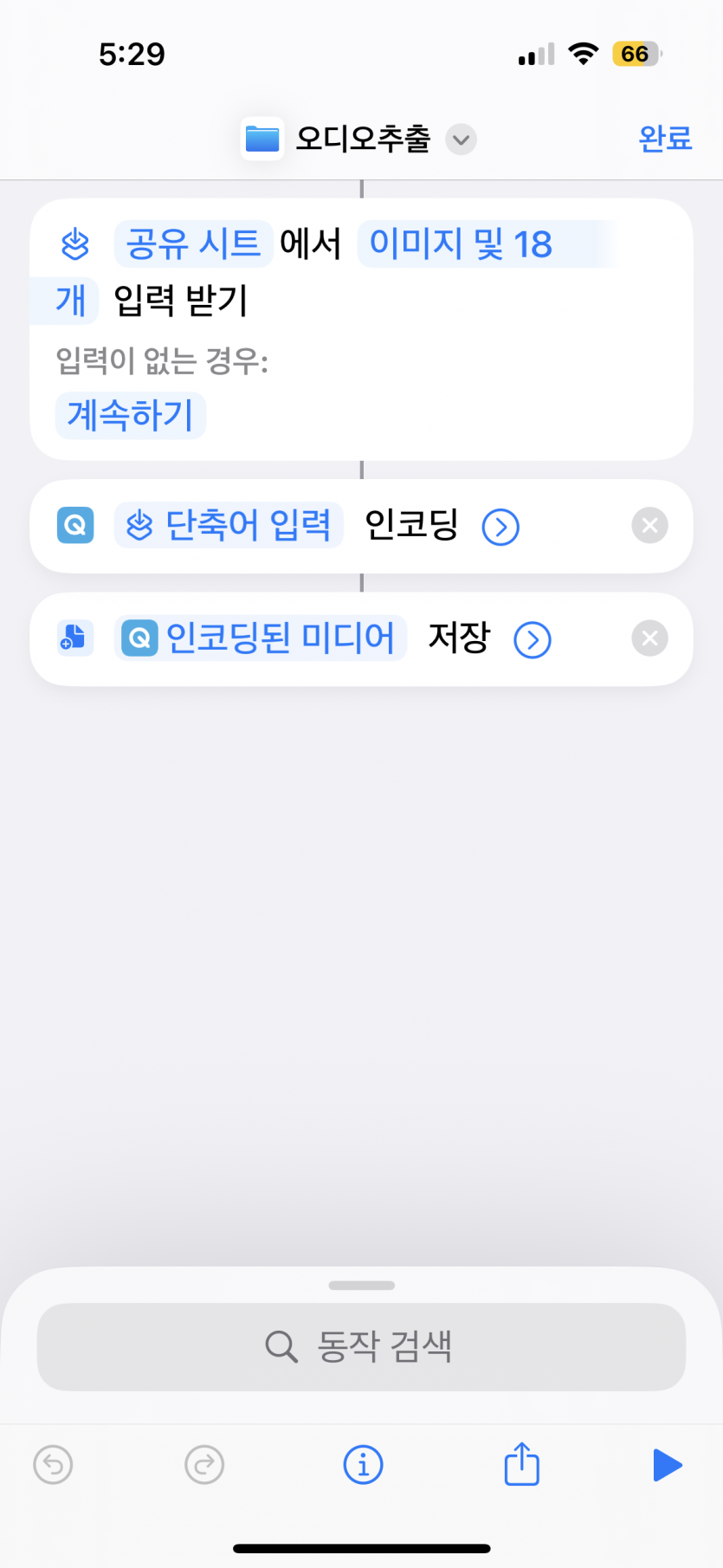Select the 공유 시트 token
This screenshot has width=723, height=1568.
pos(192,244)
